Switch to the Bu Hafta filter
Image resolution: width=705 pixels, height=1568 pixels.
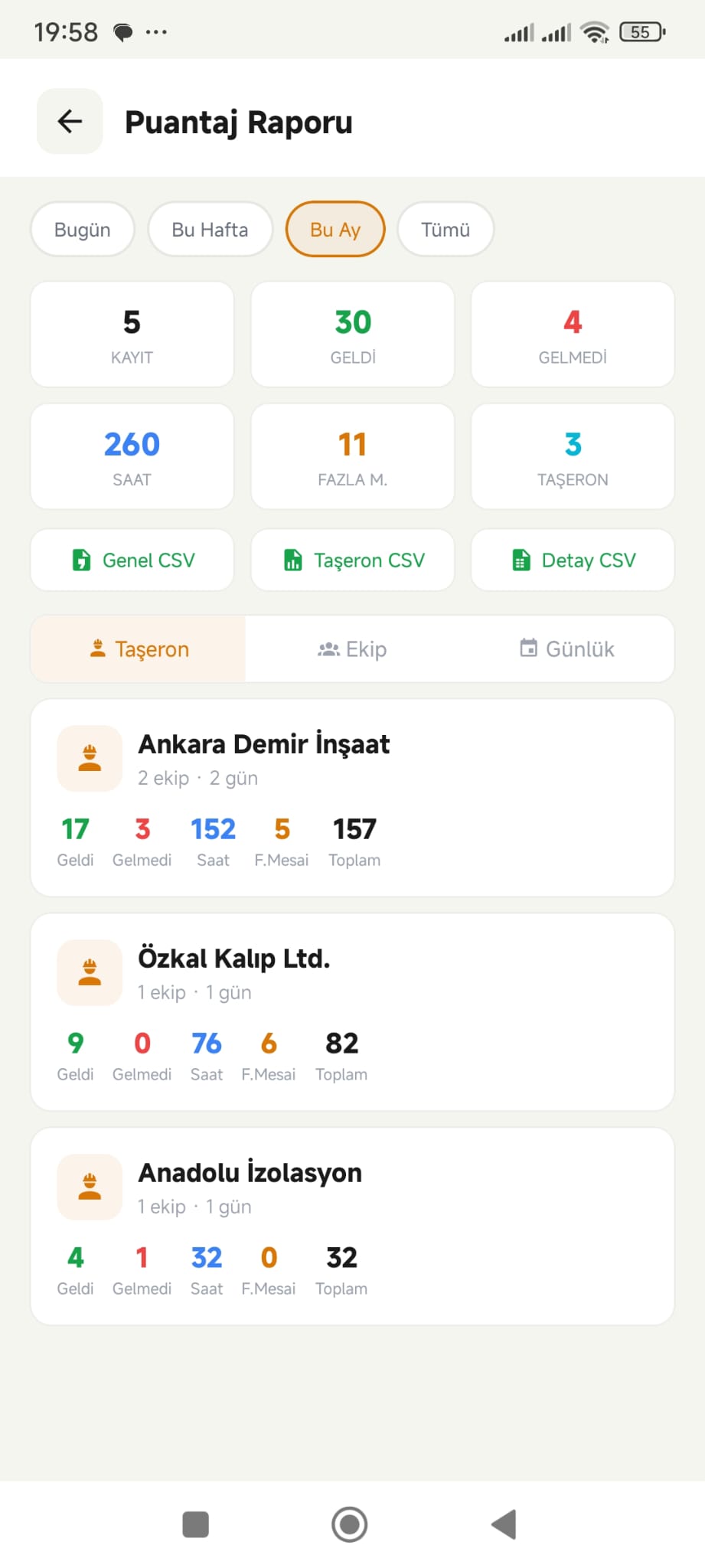pos(210,229)
